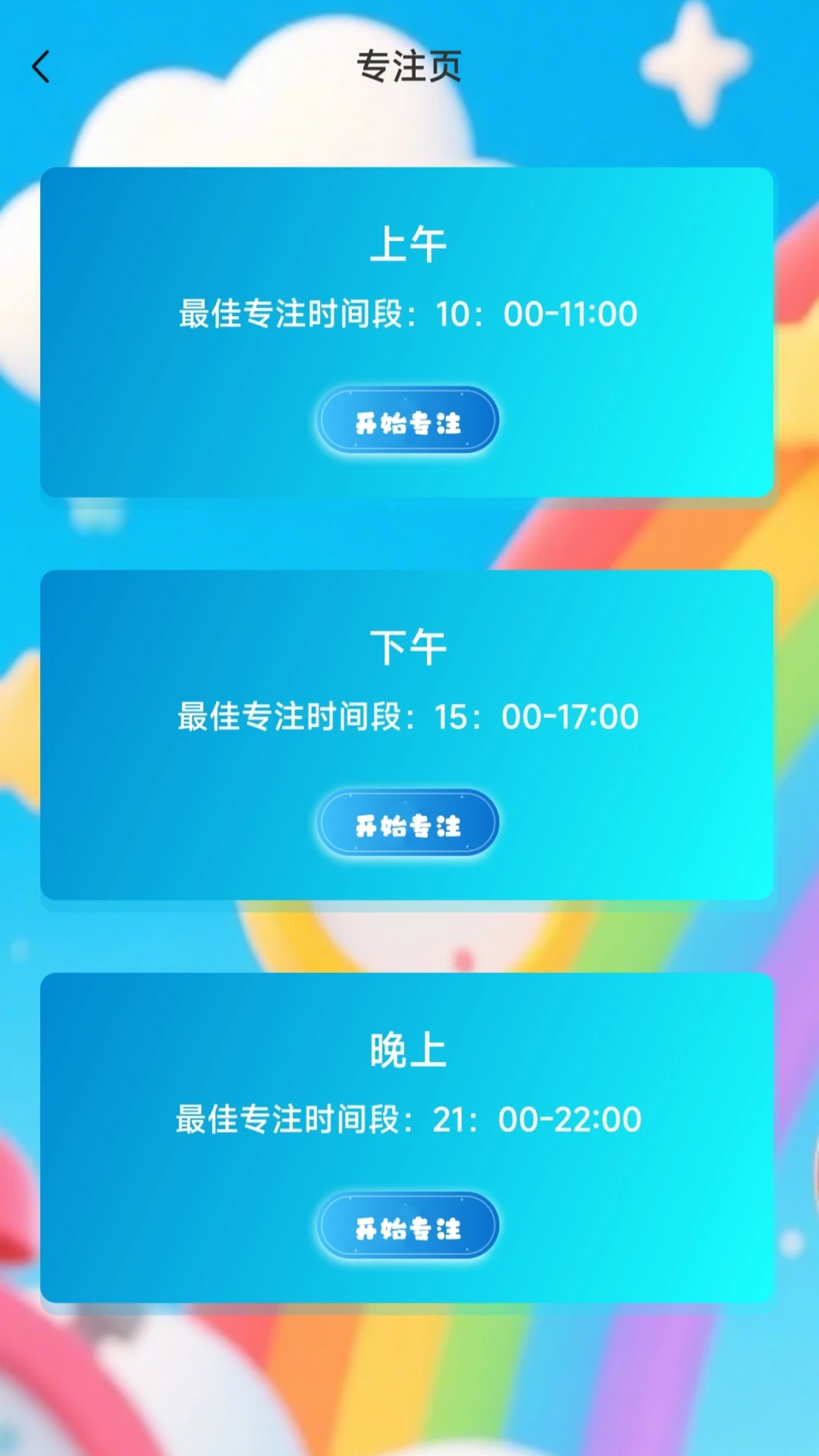Tap the 上午 heading label
This screenshot has width=819, height=1456.
pos(409,244)
